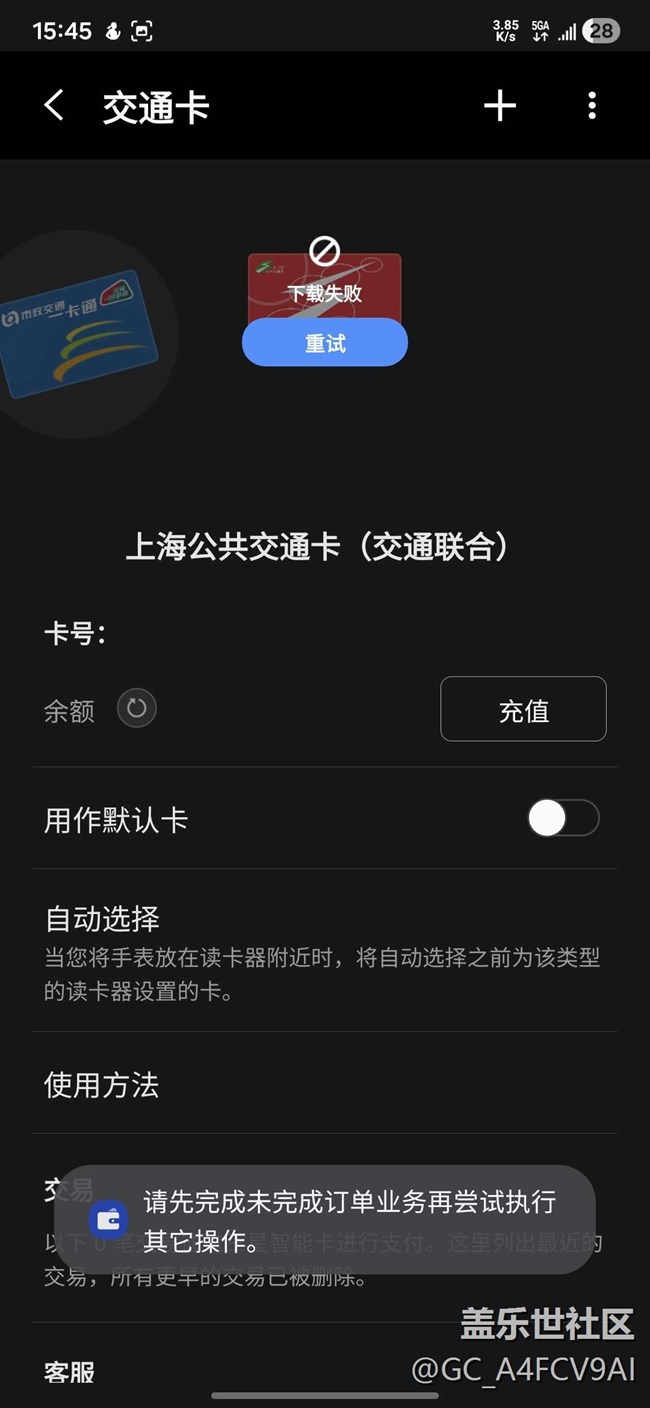Select the 市政交通一卡通 card
650x1408 pixels.
(80, 333)
